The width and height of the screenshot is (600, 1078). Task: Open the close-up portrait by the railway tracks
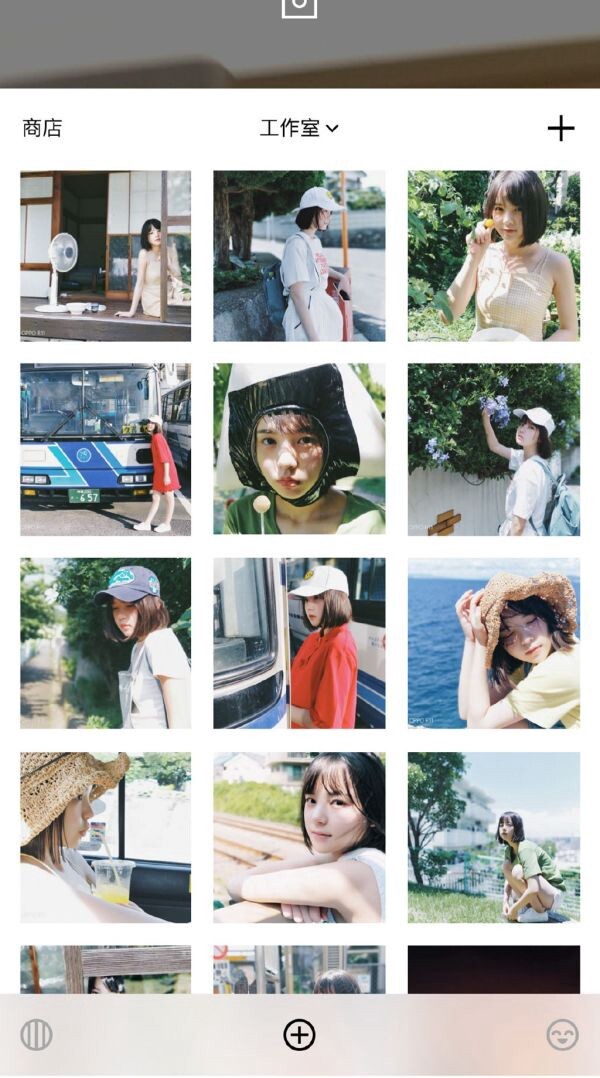pos(299,837)
